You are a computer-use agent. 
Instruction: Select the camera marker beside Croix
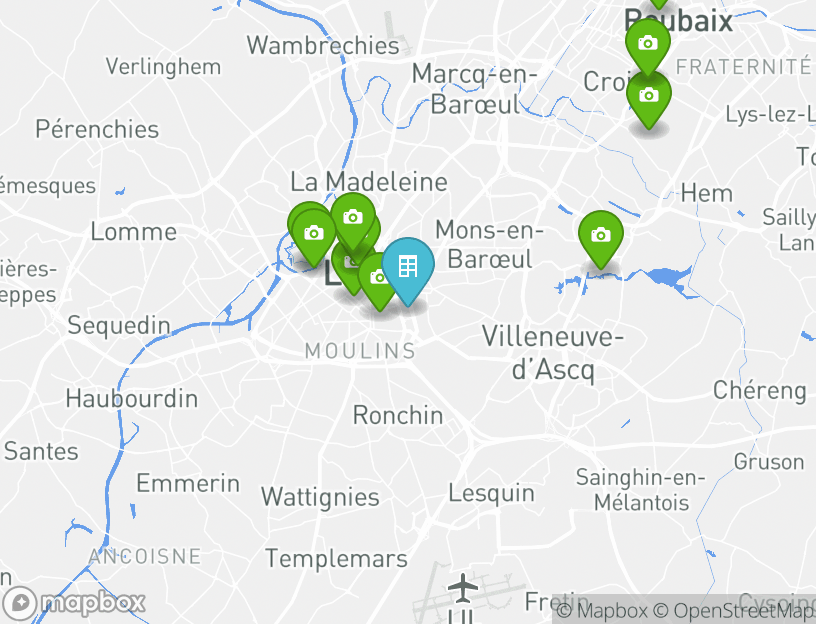pyautogui.click(x=649, y=96)
